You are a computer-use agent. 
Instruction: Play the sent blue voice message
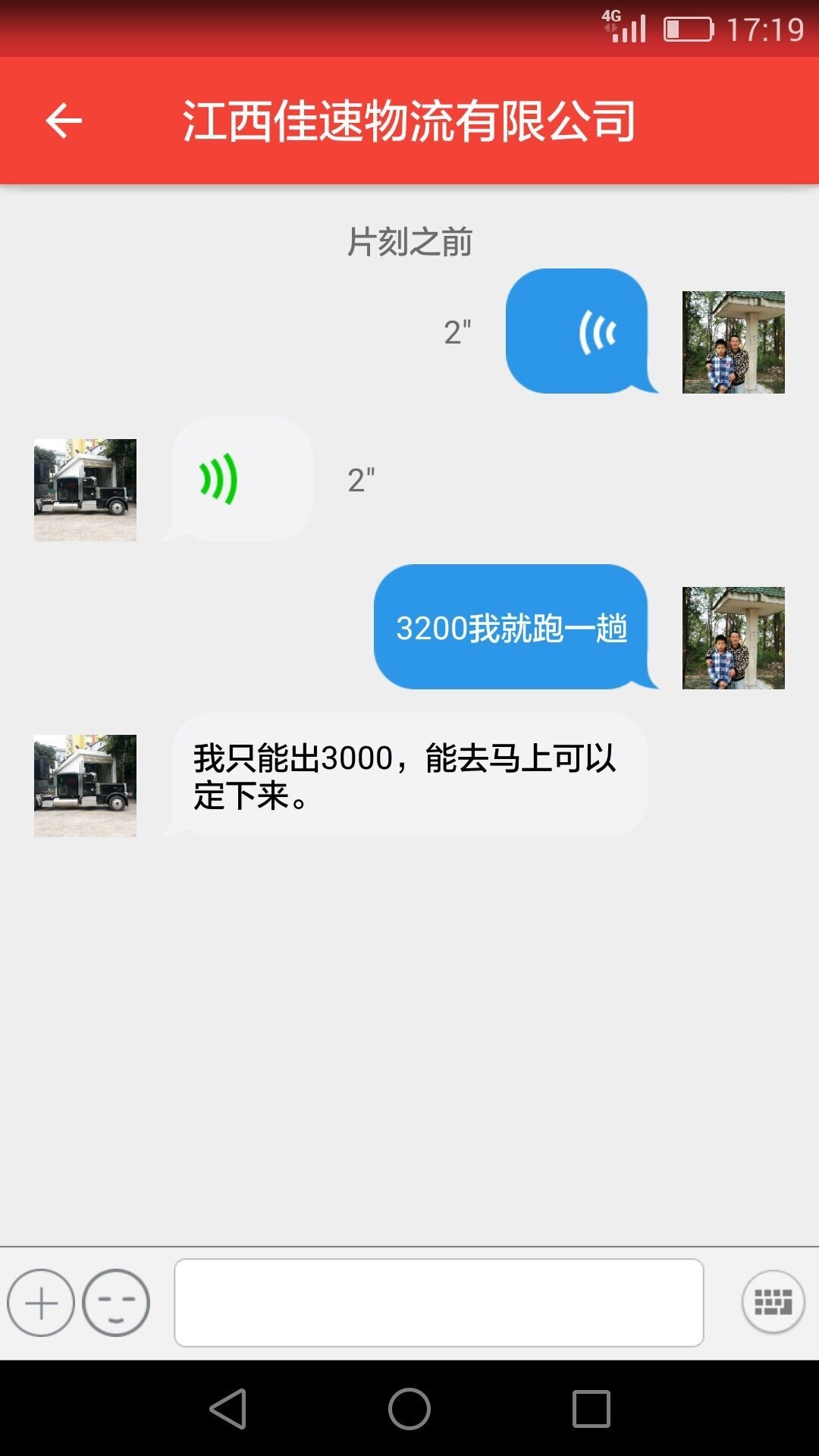pos(579,331)
